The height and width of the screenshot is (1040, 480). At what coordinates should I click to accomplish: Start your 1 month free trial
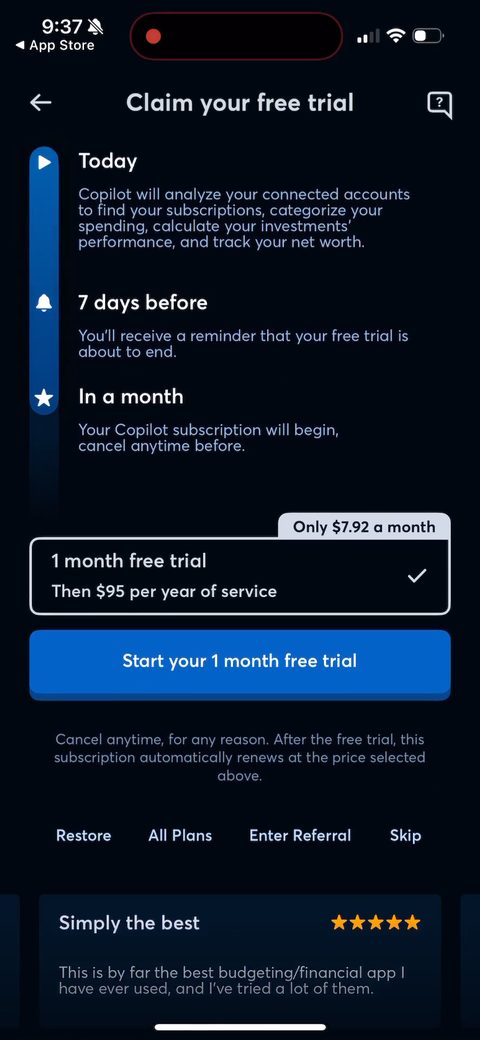[239, 661]
